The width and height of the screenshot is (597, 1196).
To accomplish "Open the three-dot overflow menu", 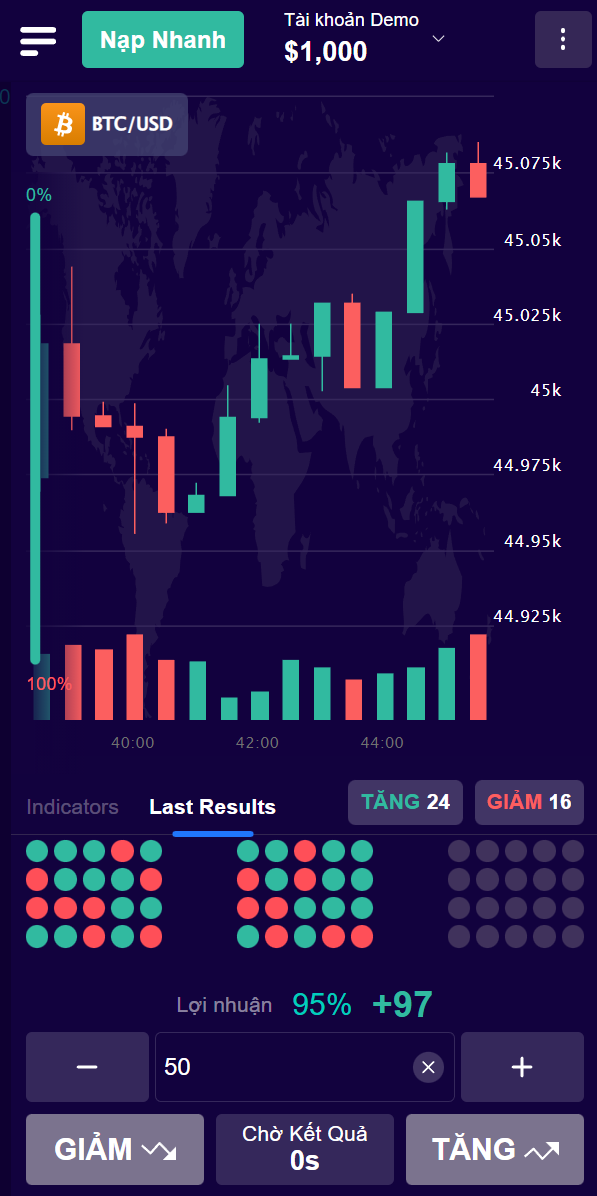I will click(x=563, y=40).
